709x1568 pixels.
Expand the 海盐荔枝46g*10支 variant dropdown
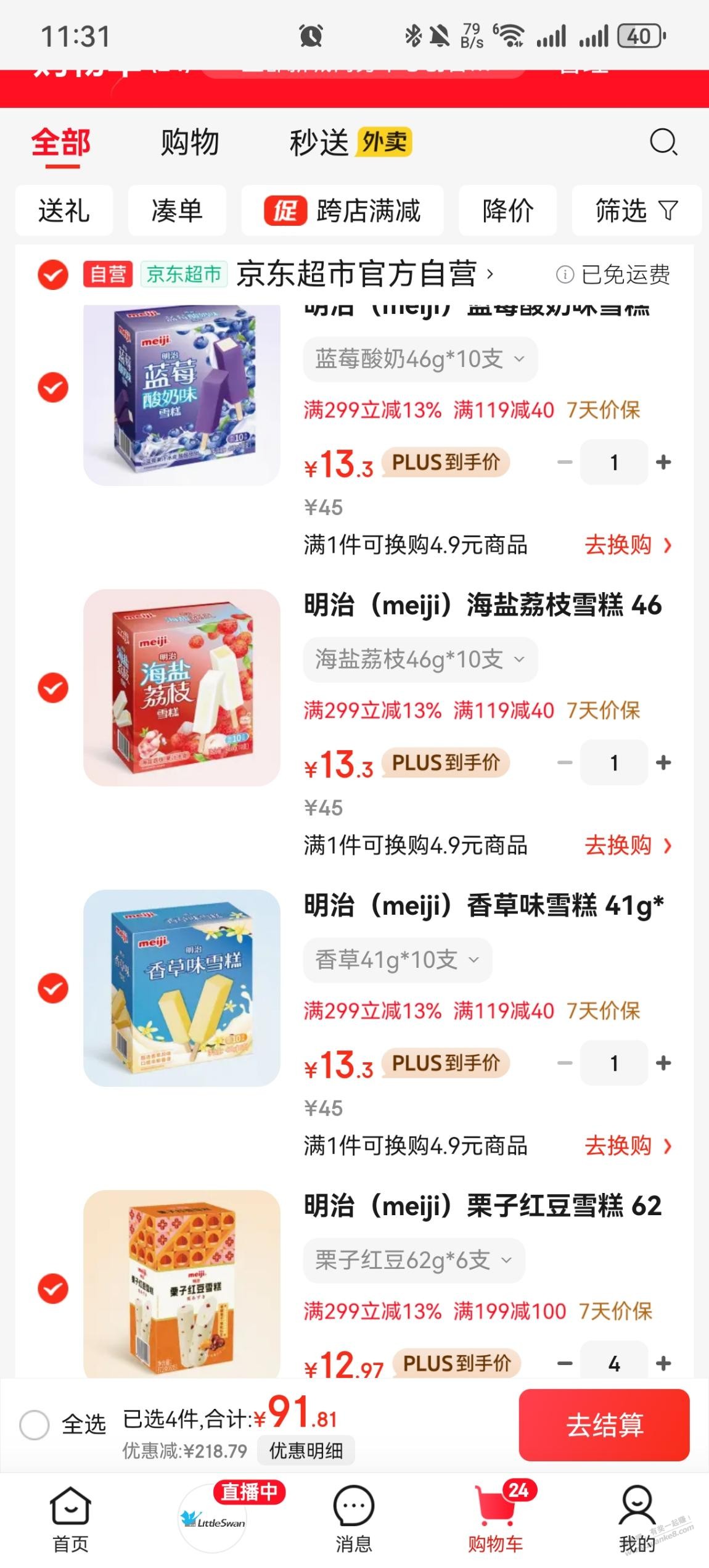click(x=420, y=659)
